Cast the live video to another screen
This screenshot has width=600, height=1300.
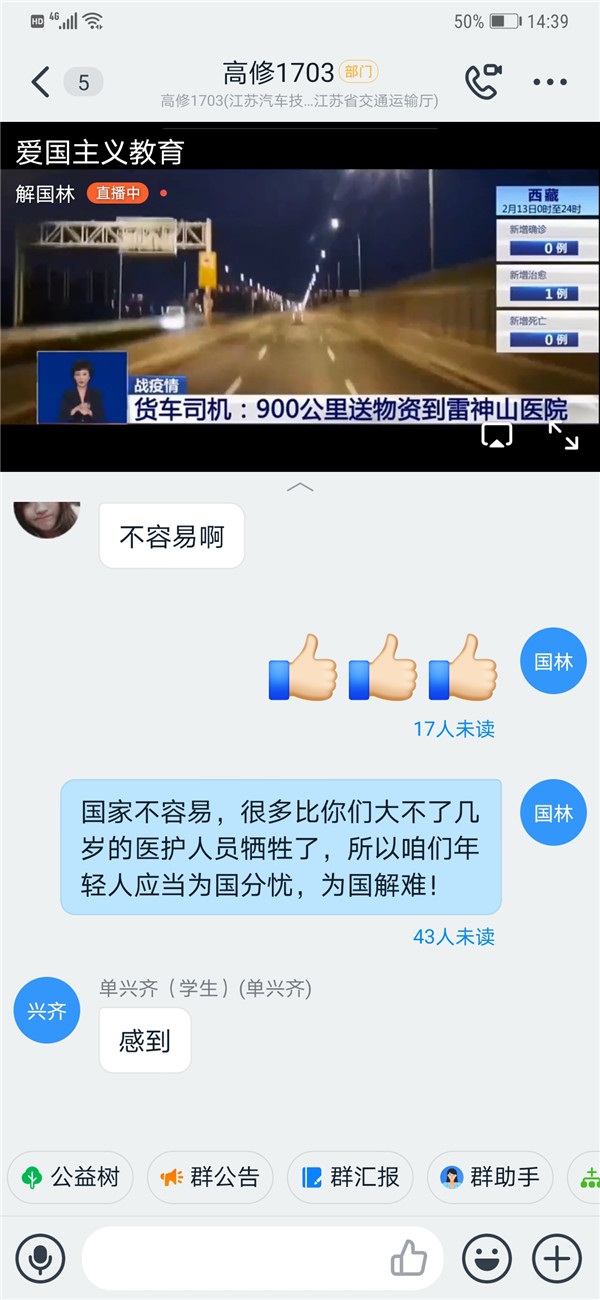click(497, 435)
